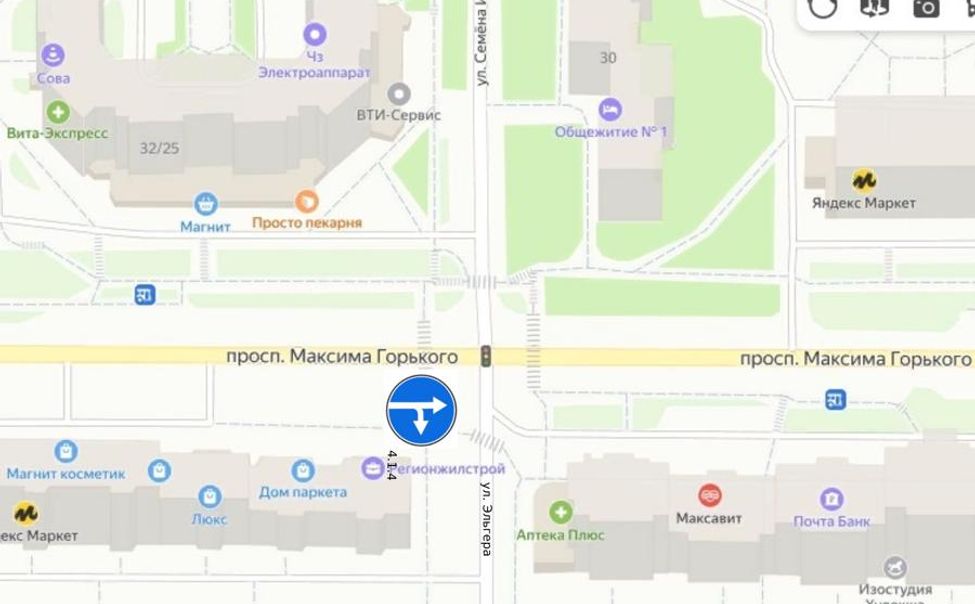975x604 pixels.
Task: Open Чз Электроаппарат marker
Action: click(x=314, y=35)
